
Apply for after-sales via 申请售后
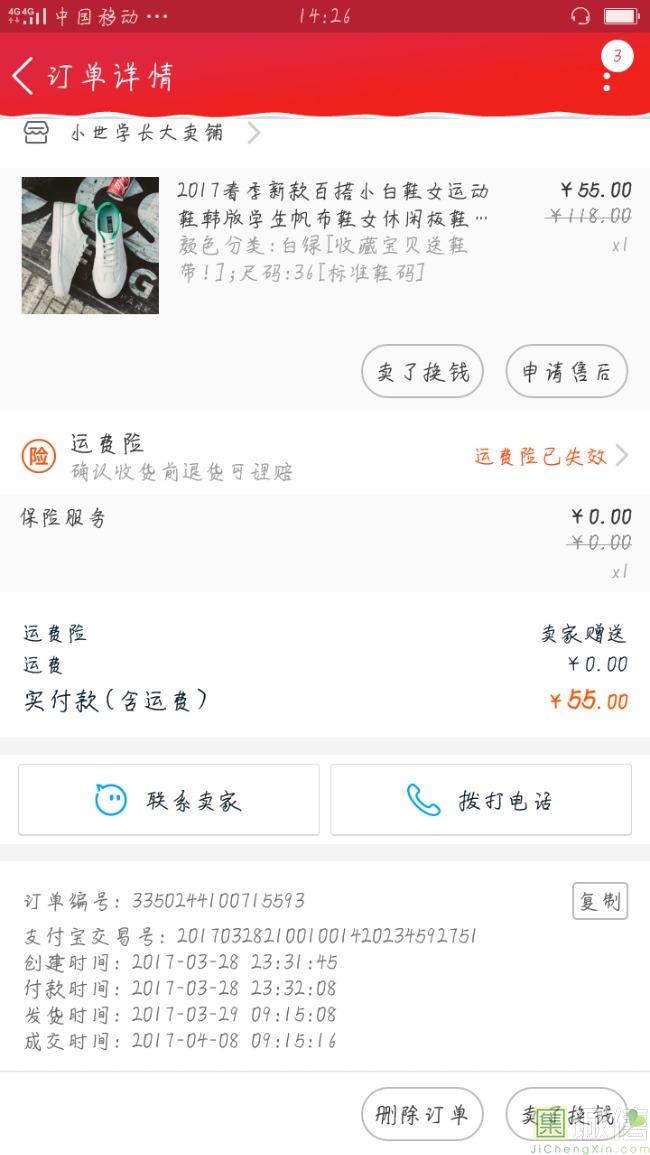(x=566, y=373)
